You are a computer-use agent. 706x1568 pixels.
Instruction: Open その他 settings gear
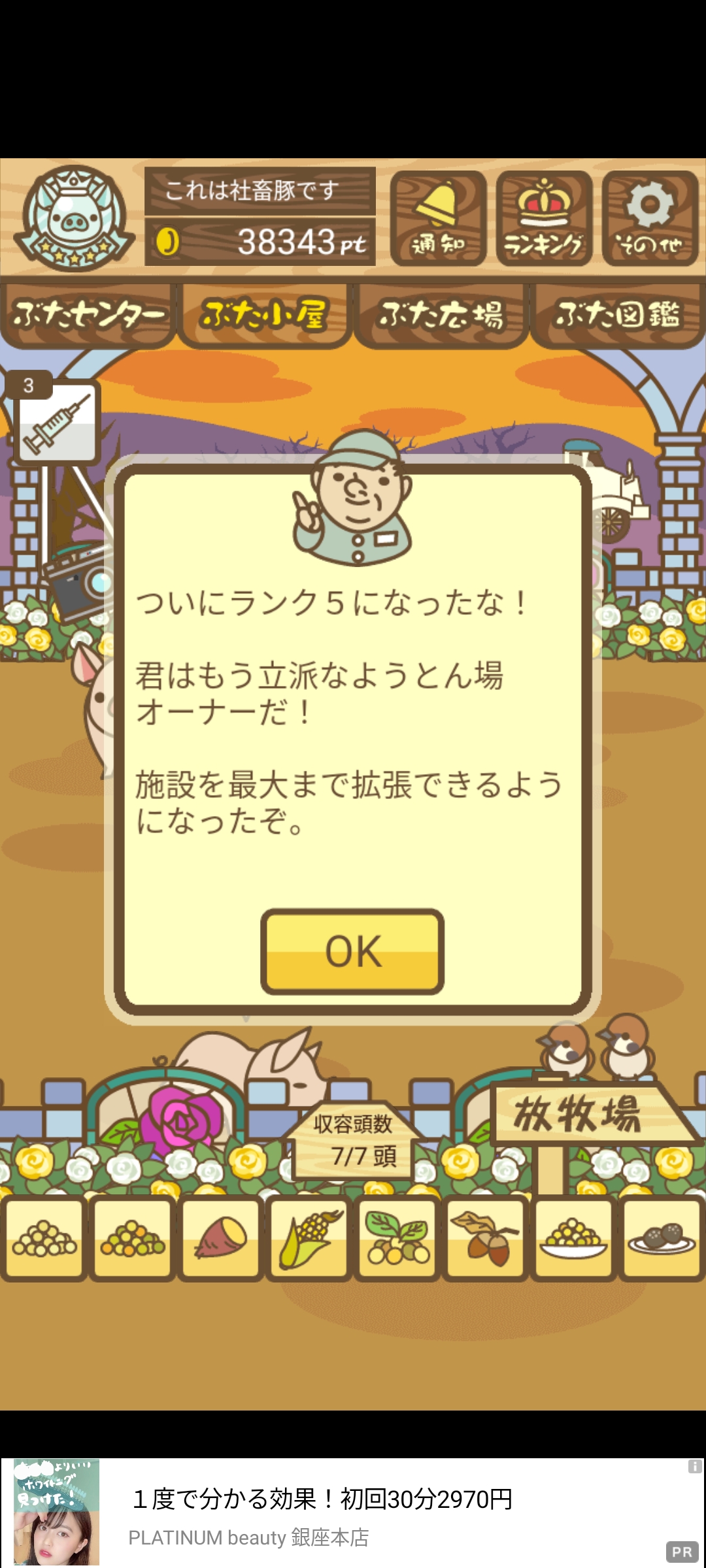pos(650,218)
